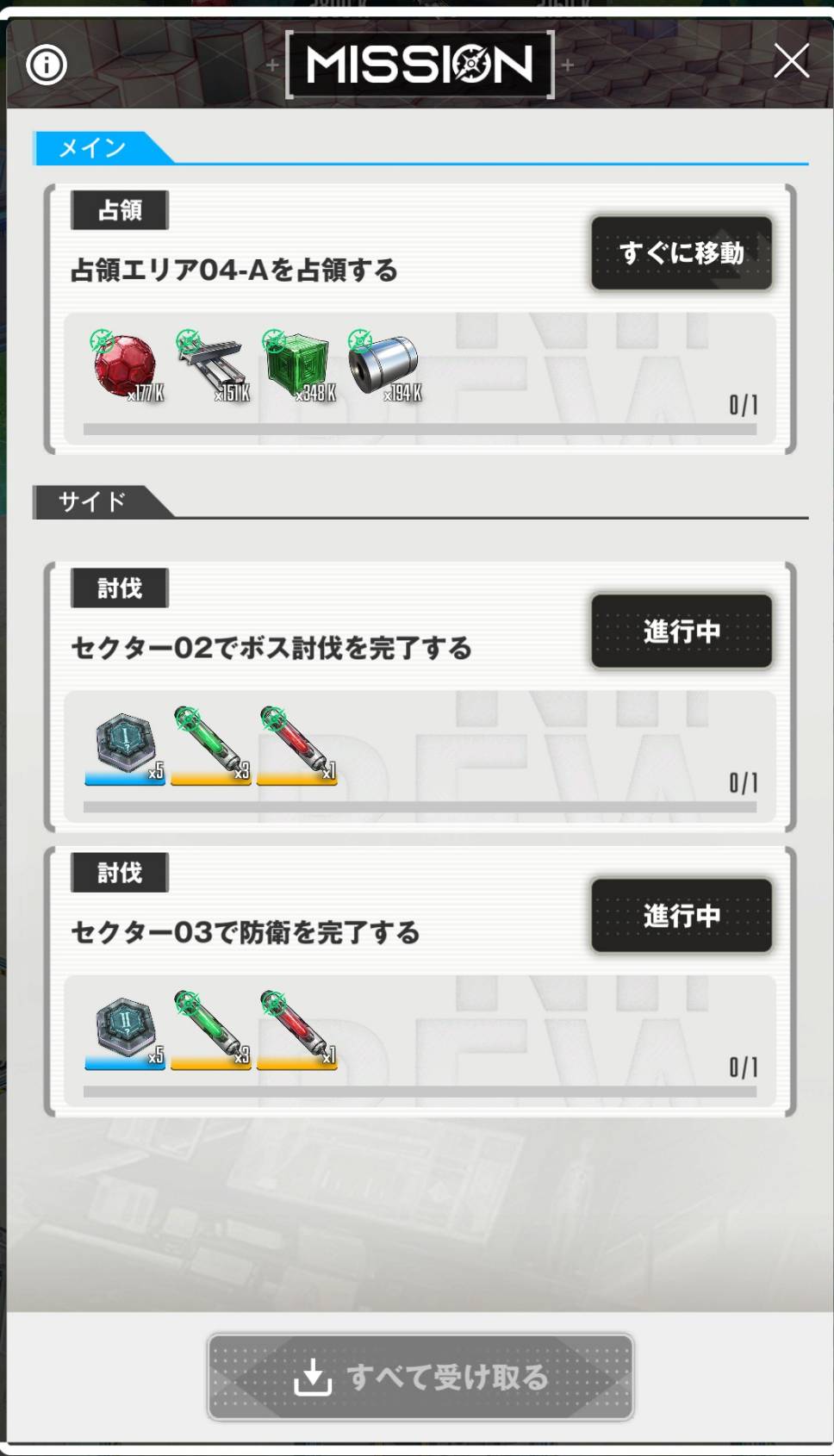View the metal cylinder reward x194K

tap(384, 366)
